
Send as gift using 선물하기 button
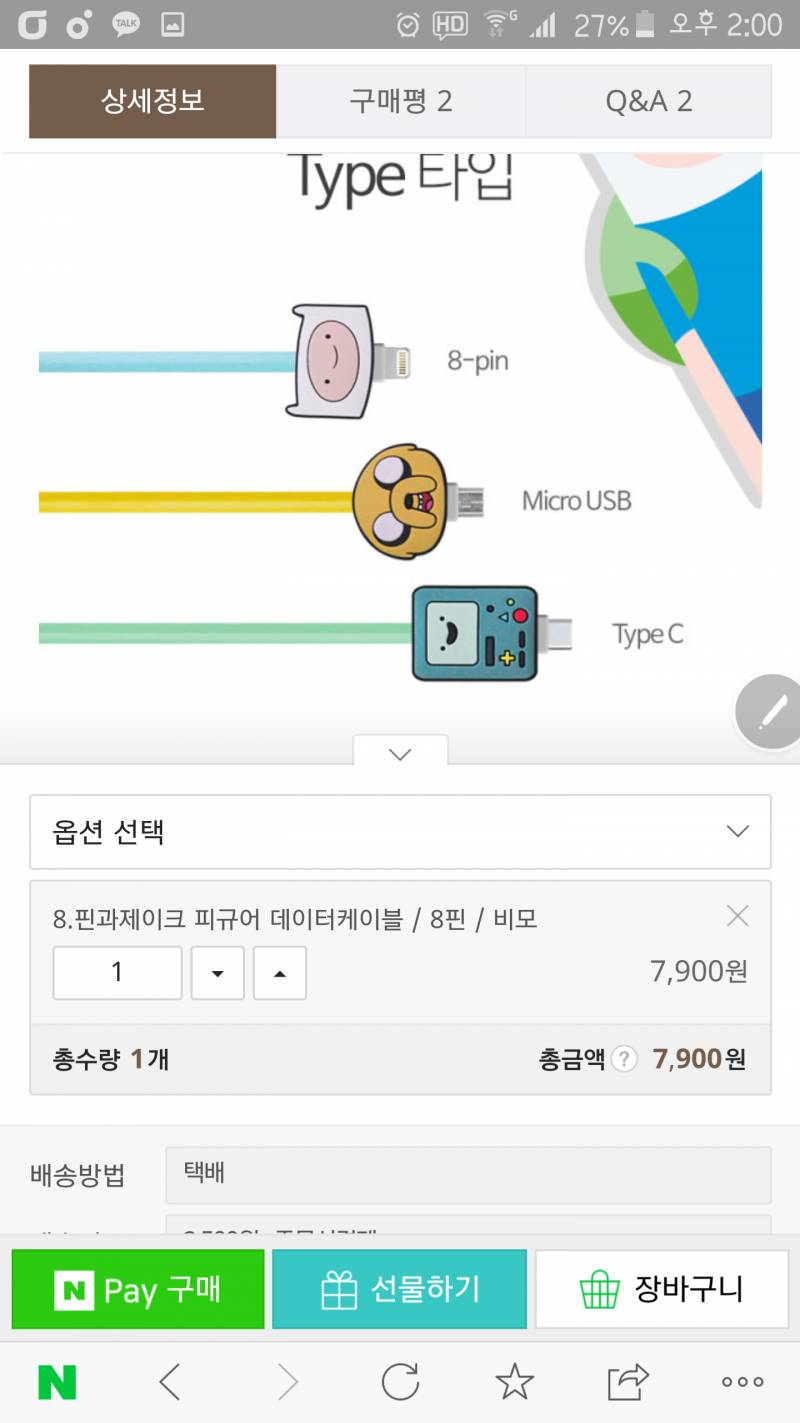[x=400, y=1290]
